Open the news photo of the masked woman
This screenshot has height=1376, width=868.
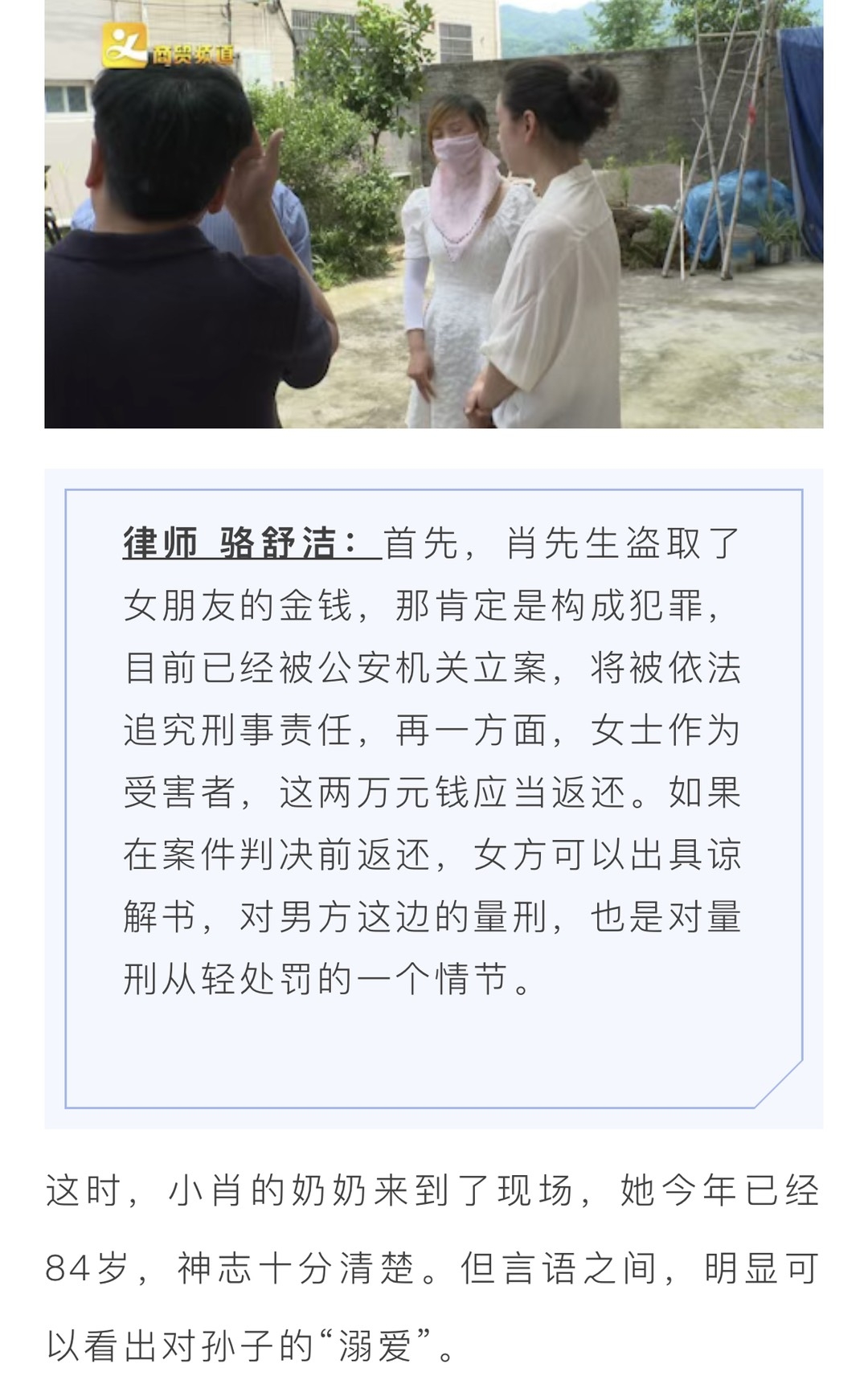click(434, 214)
